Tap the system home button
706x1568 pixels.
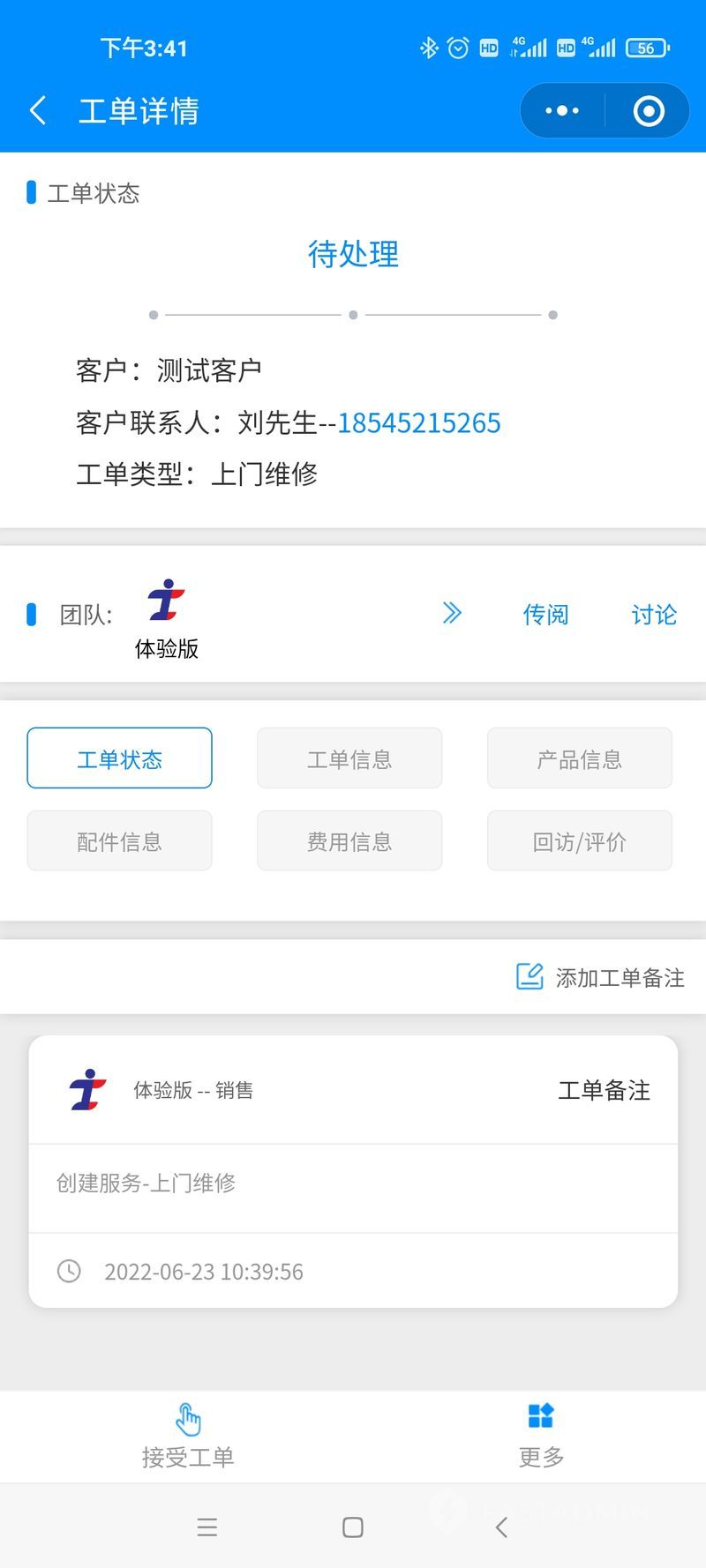point(353,1527)
